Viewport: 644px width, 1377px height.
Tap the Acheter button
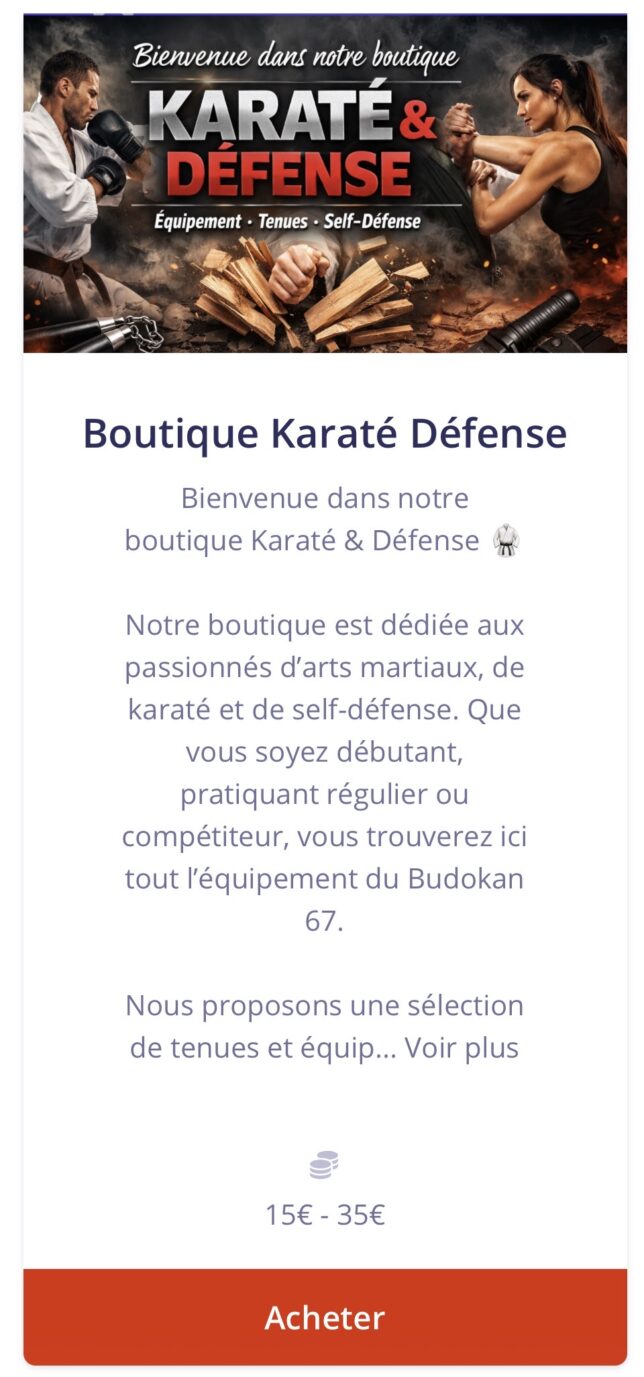click(325, 1316)
